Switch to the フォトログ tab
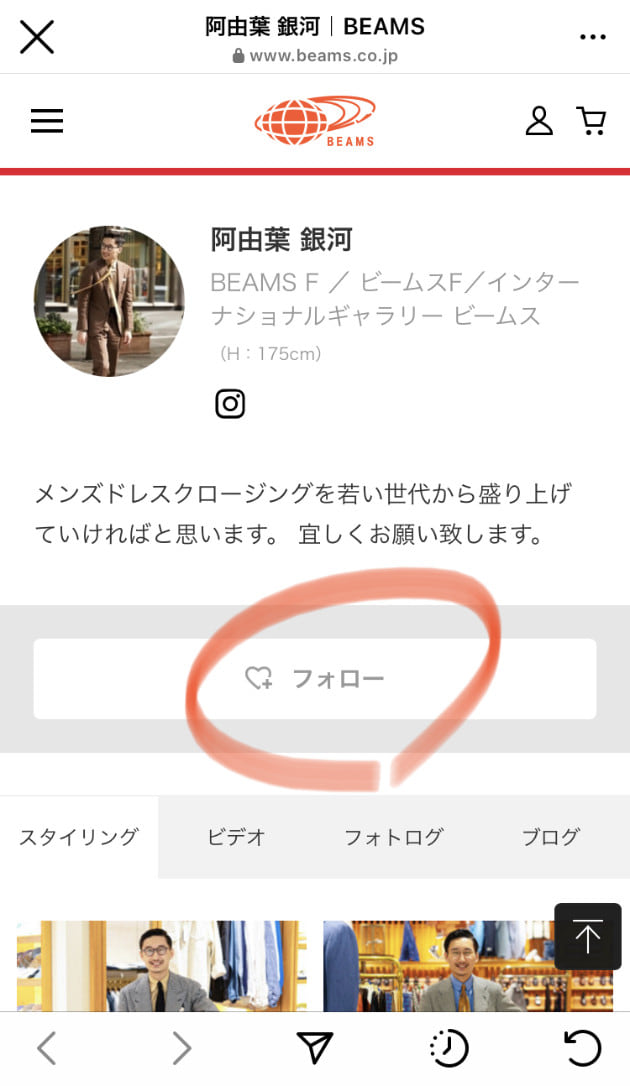 [393, 837]
